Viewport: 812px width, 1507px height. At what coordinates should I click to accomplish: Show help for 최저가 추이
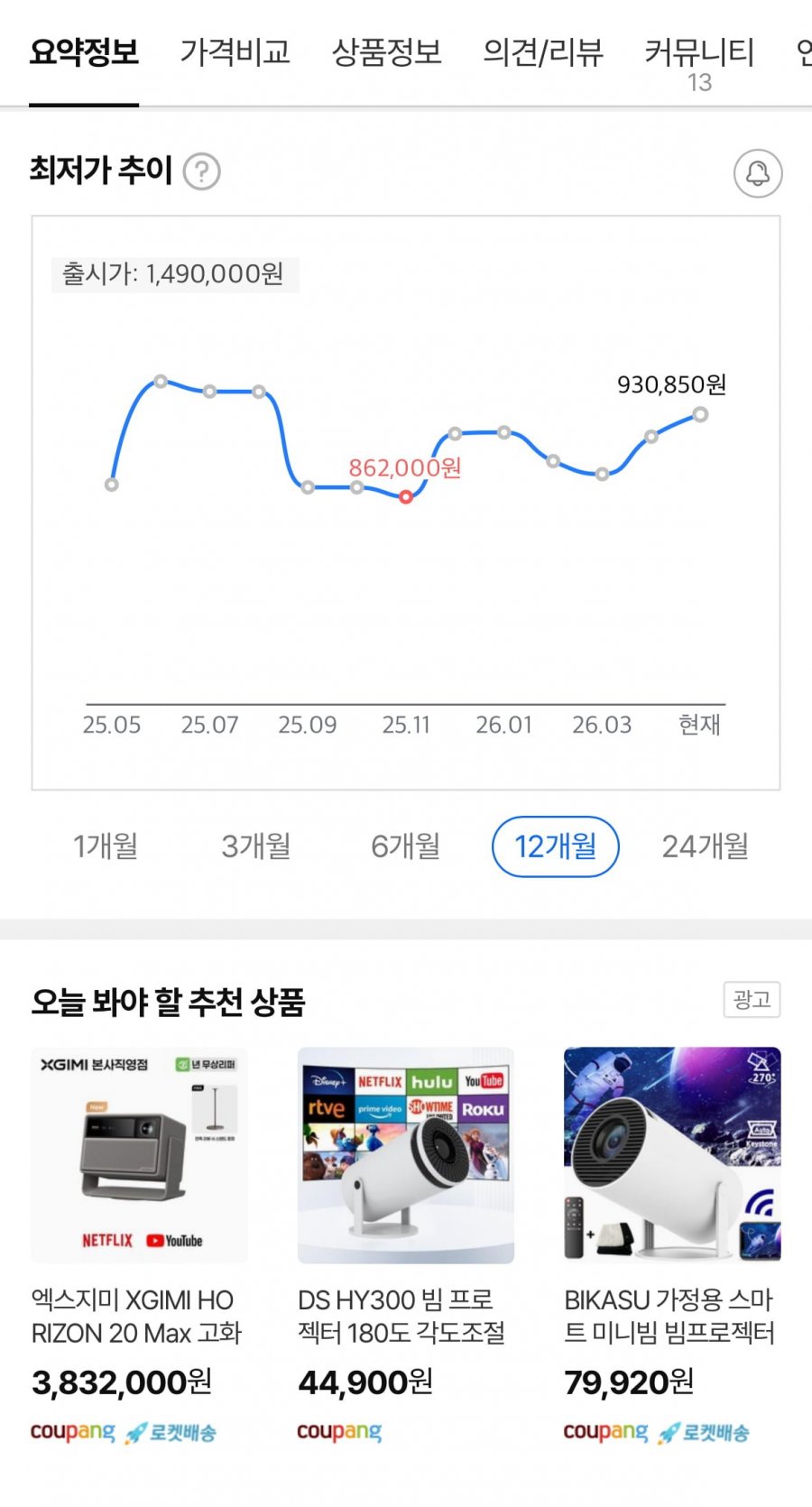[x=202, y=171]
